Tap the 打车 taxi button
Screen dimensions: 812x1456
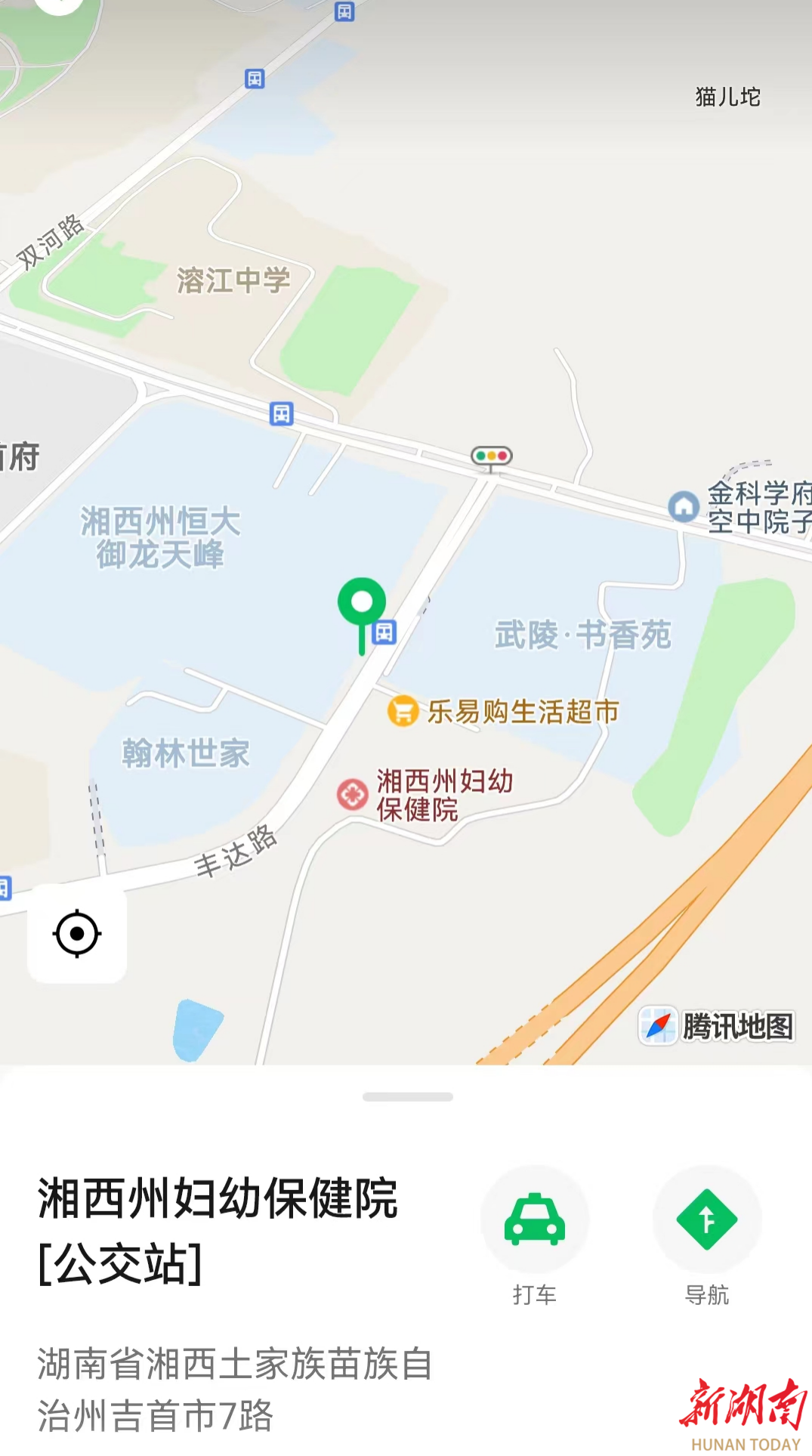(534, 1220)
